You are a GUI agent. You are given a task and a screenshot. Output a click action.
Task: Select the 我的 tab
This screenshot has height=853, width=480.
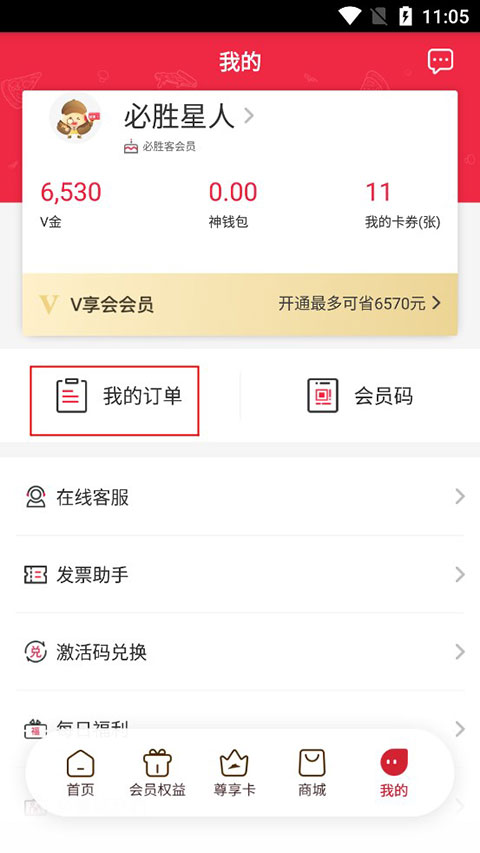pos(394,773)
